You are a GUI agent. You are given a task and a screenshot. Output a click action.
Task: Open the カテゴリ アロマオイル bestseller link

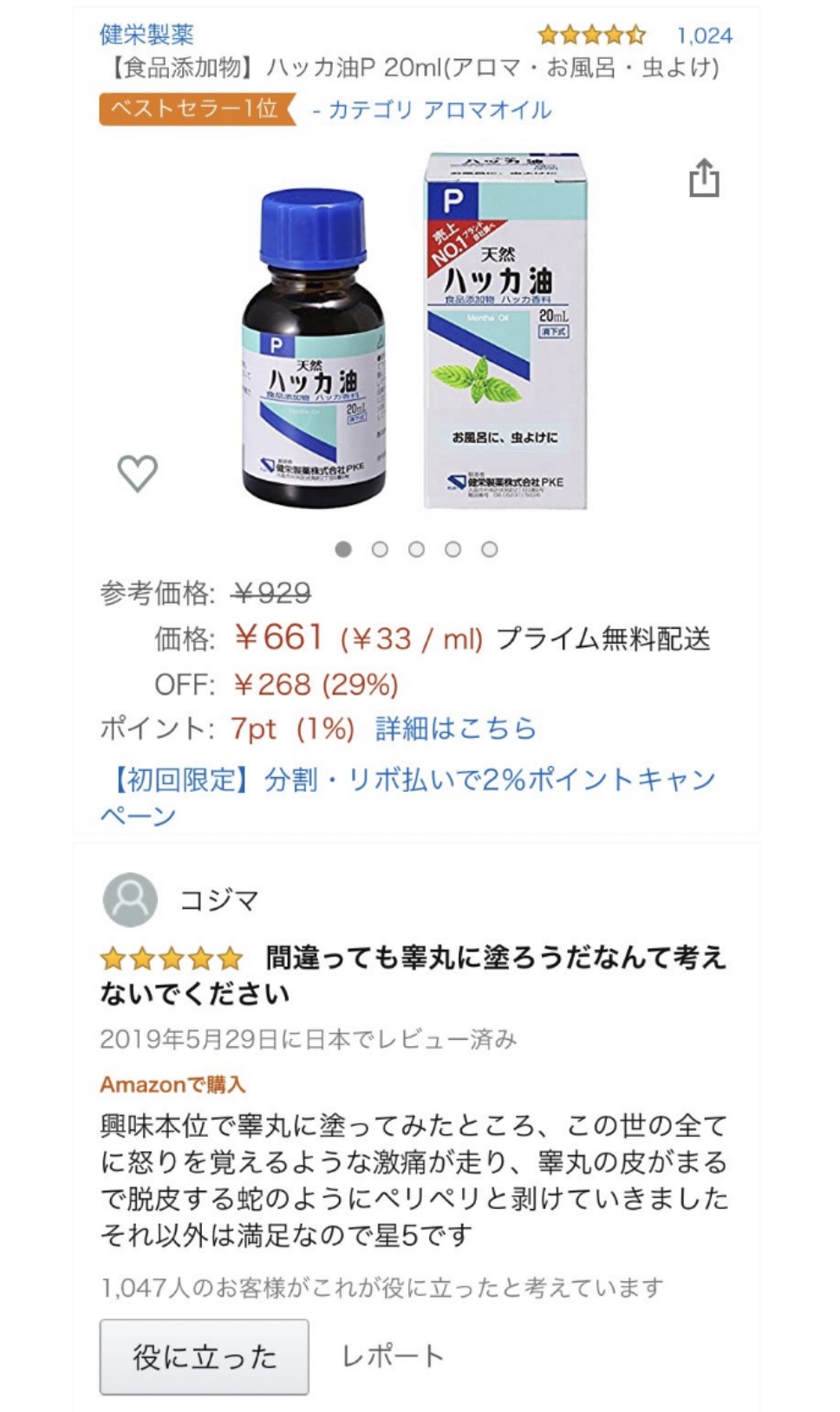(432, 110)
